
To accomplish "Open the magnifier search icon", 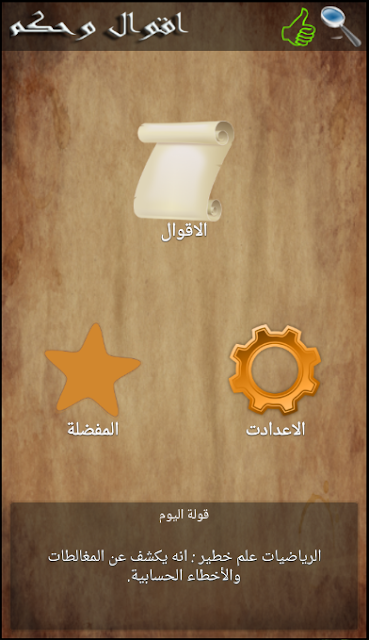I will (341, 27).
